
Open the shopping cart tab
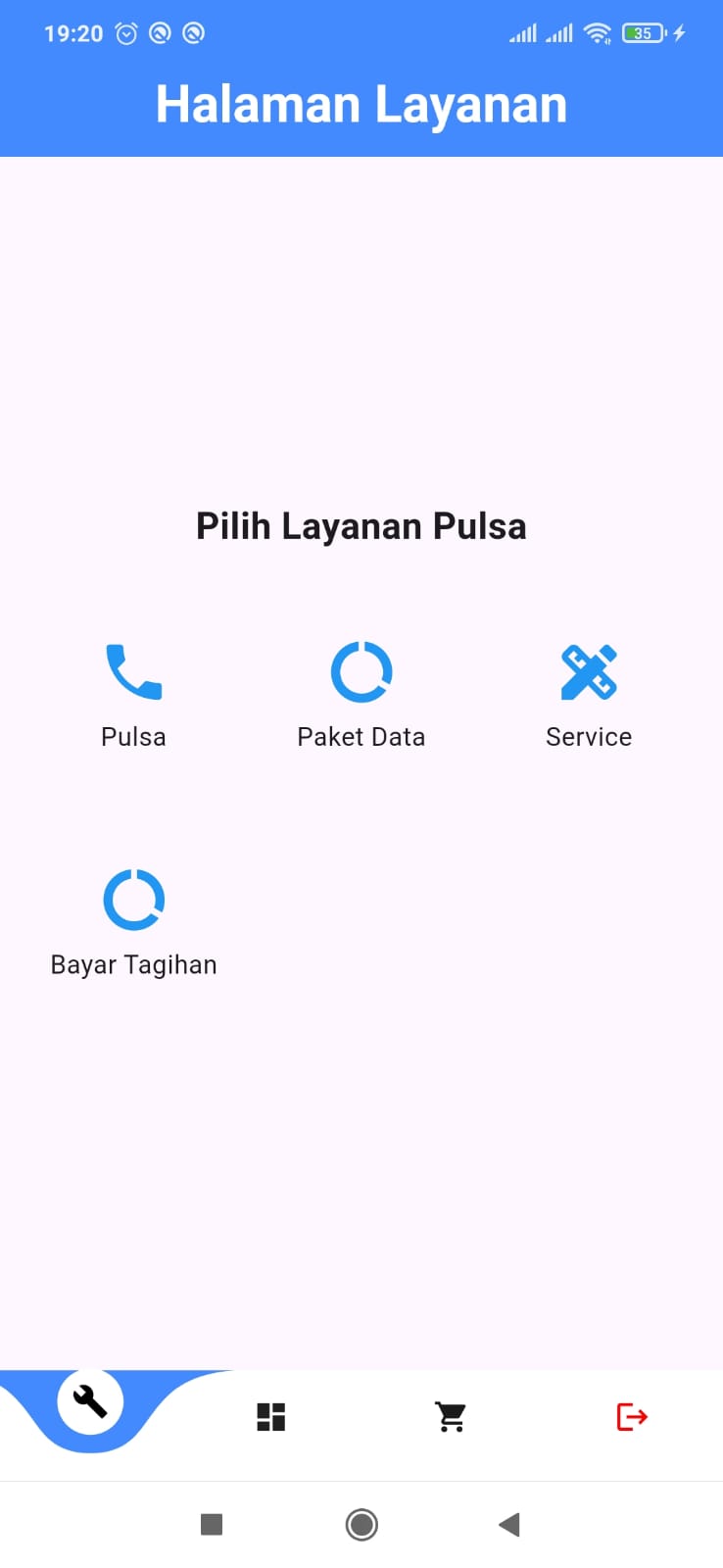tap(452, 1417)
